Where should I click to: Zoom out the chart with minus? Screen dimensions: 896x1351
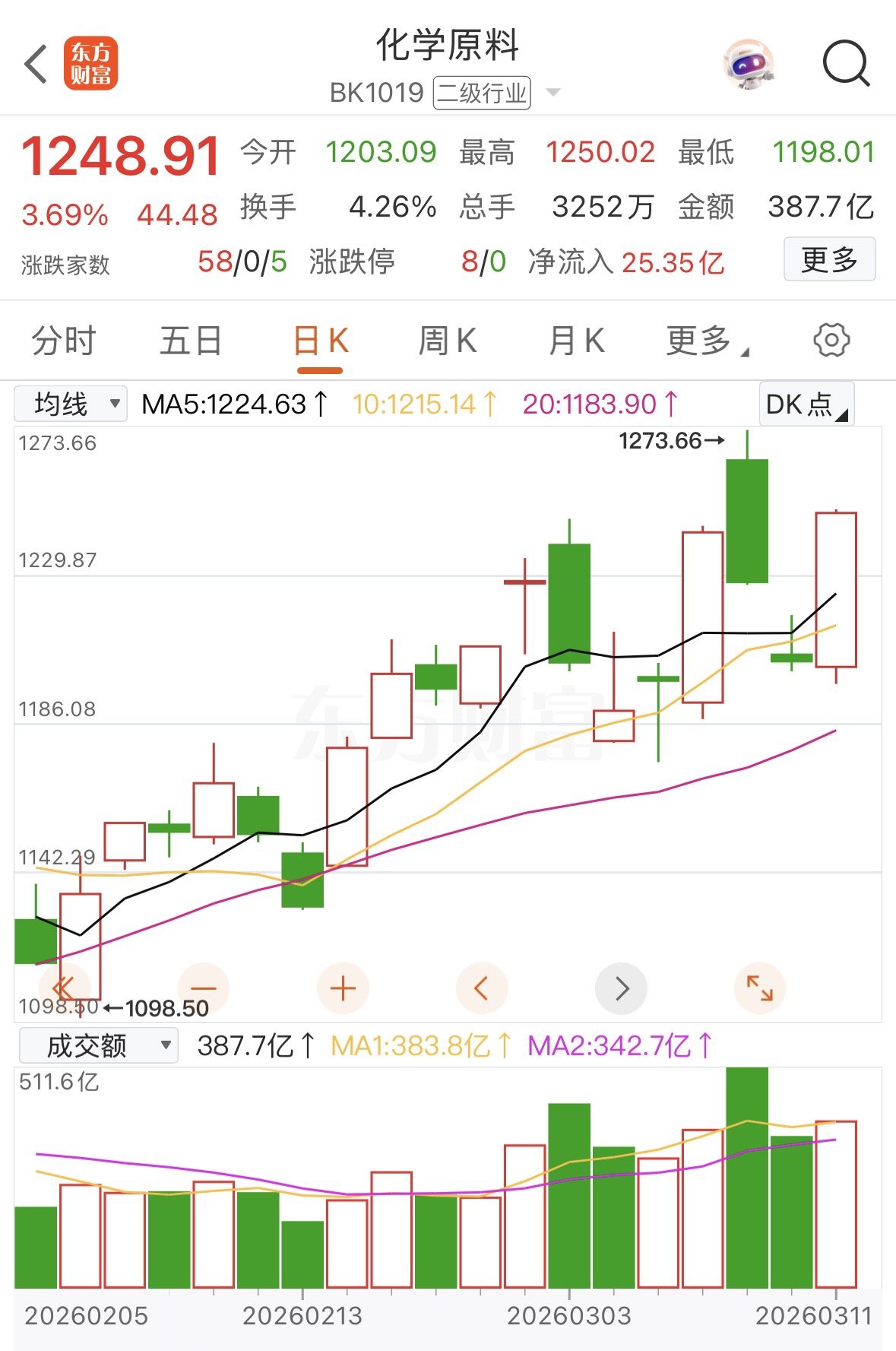pyautogui.click(x=204, y=988)
